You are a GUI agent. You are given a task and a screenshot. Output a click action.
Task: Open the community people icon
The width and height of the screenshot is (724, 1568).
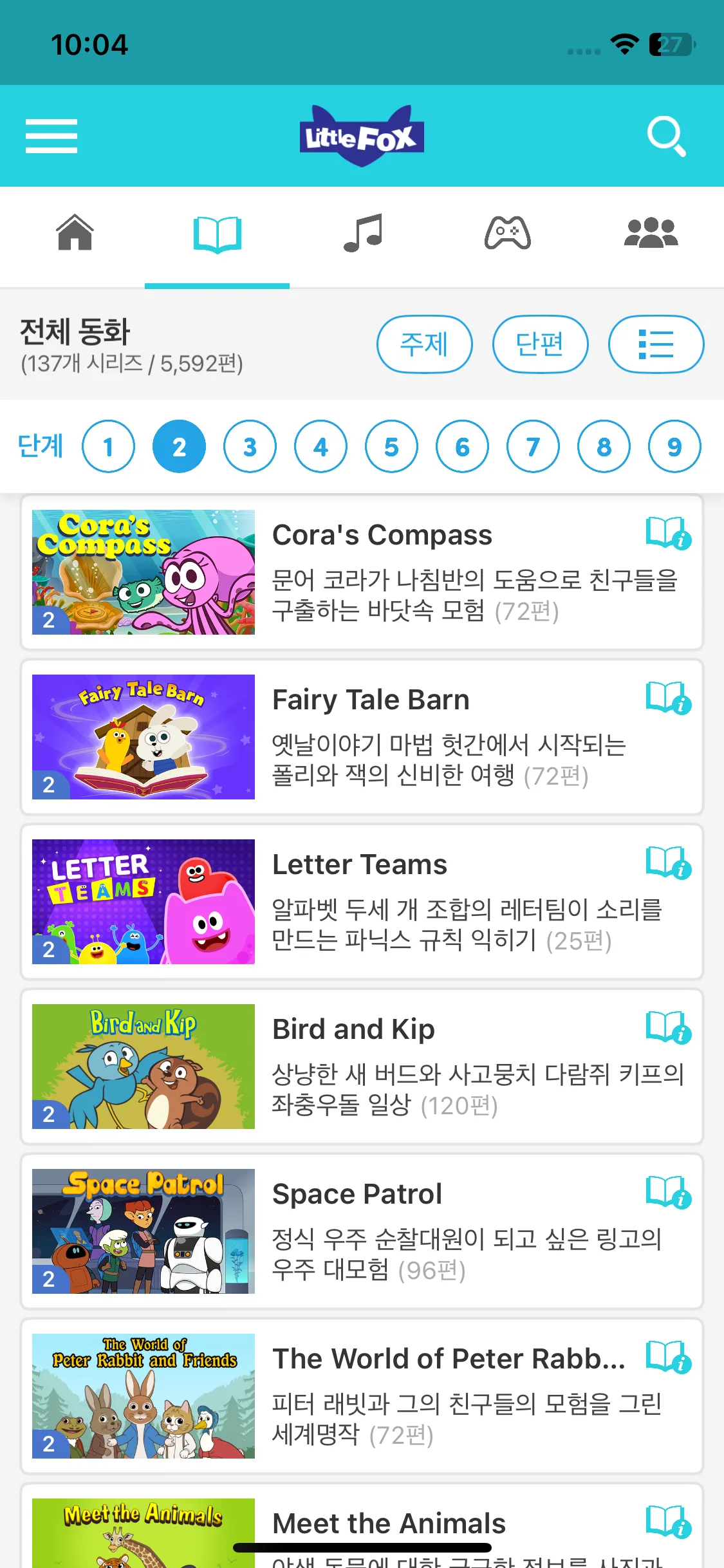coord(651,235)
